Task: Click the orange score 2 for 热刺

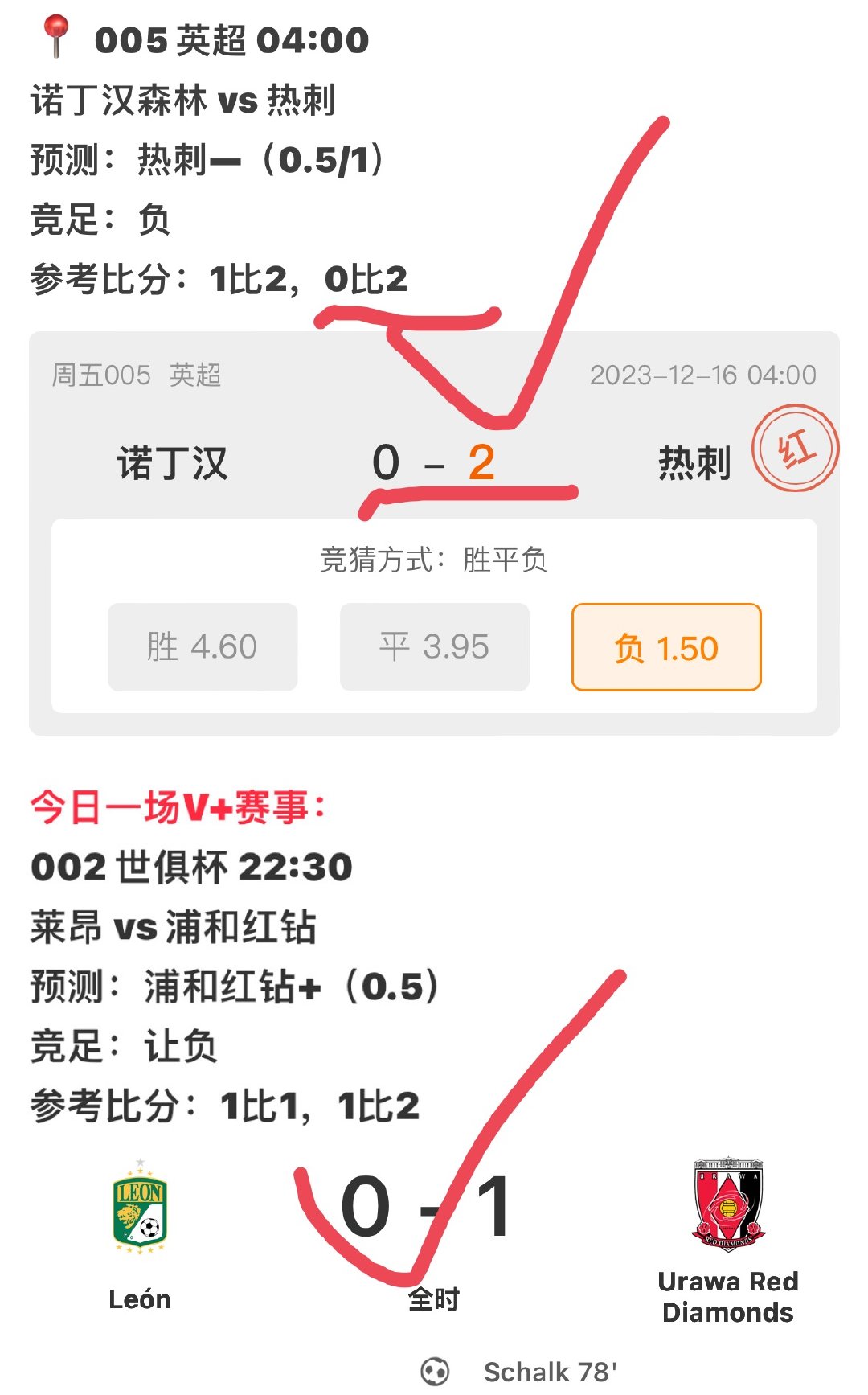Action: (483, 462)
